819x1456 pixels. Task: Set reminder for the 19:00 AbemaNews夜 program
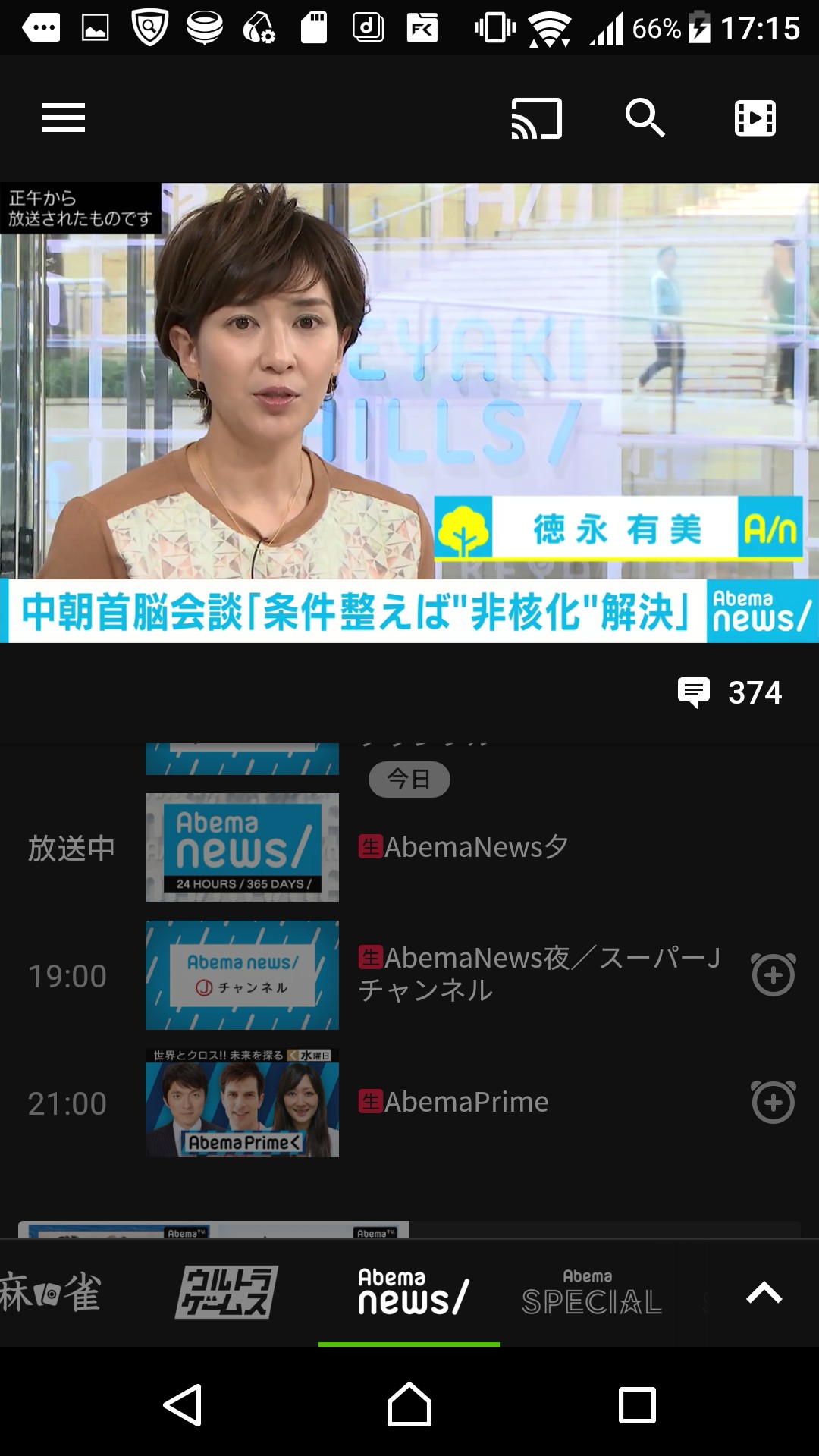pos(773,975)
